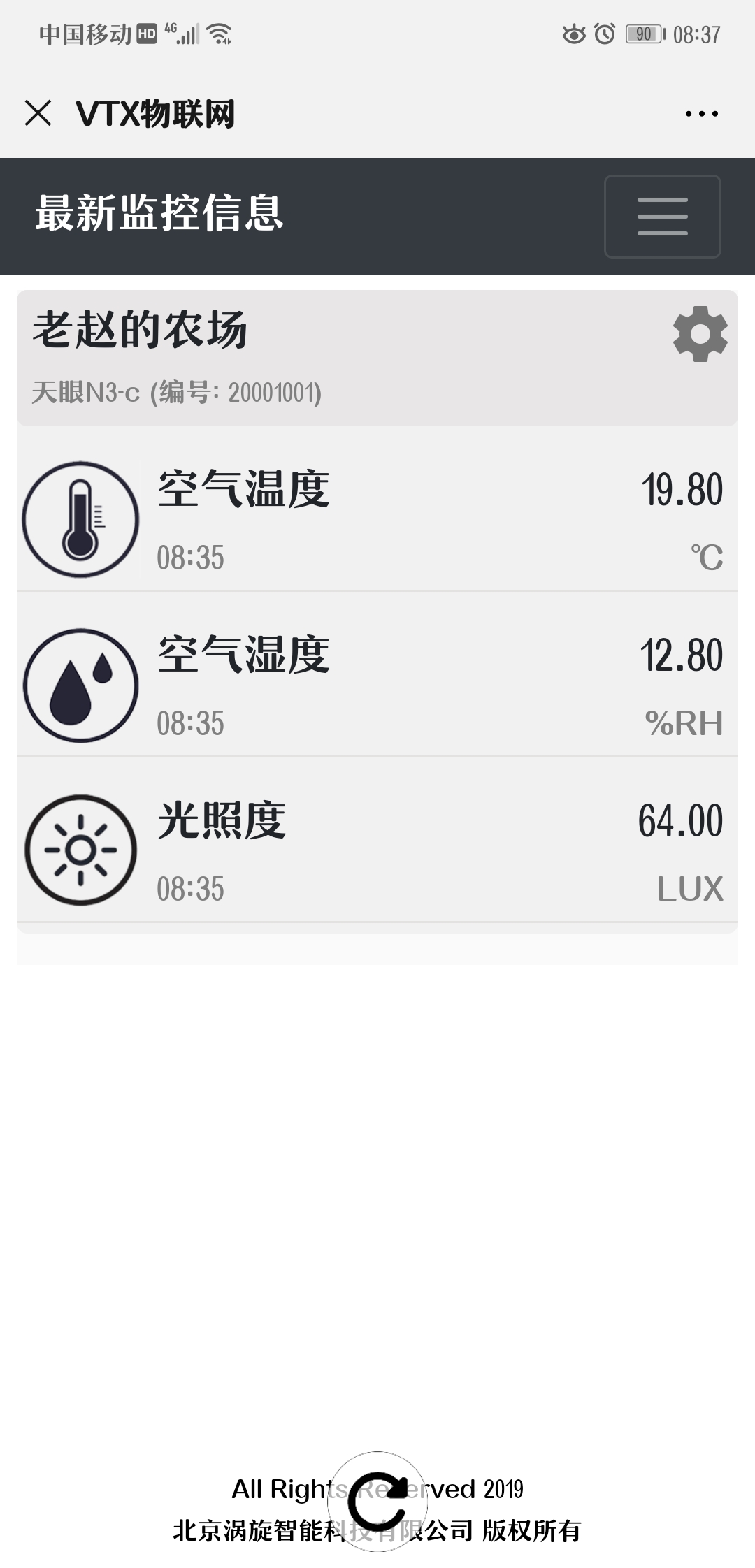Screen dimensions: 755x1568
Task: Tap the circular refresh button
Action: [377, 1502]
